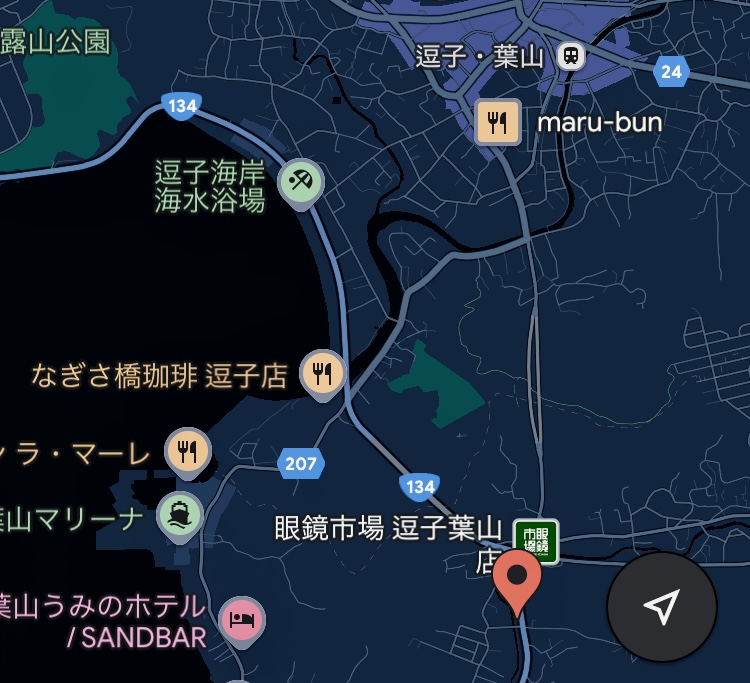Open the ラ・マーレ restaurant pin
This screenshot has width=750, height=683.
[188, 451]
